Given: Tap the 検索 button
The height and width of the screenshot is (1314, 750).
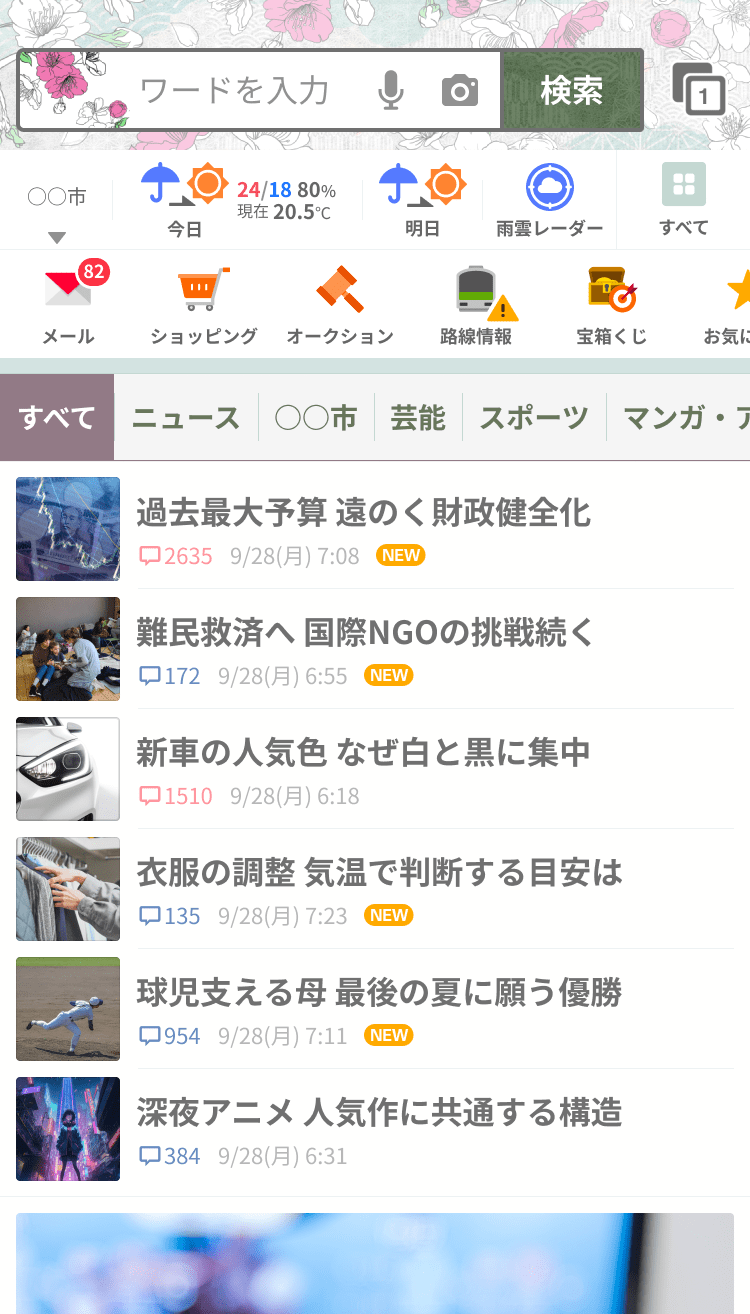Looking at the screenshot, I should coord(571,90).
